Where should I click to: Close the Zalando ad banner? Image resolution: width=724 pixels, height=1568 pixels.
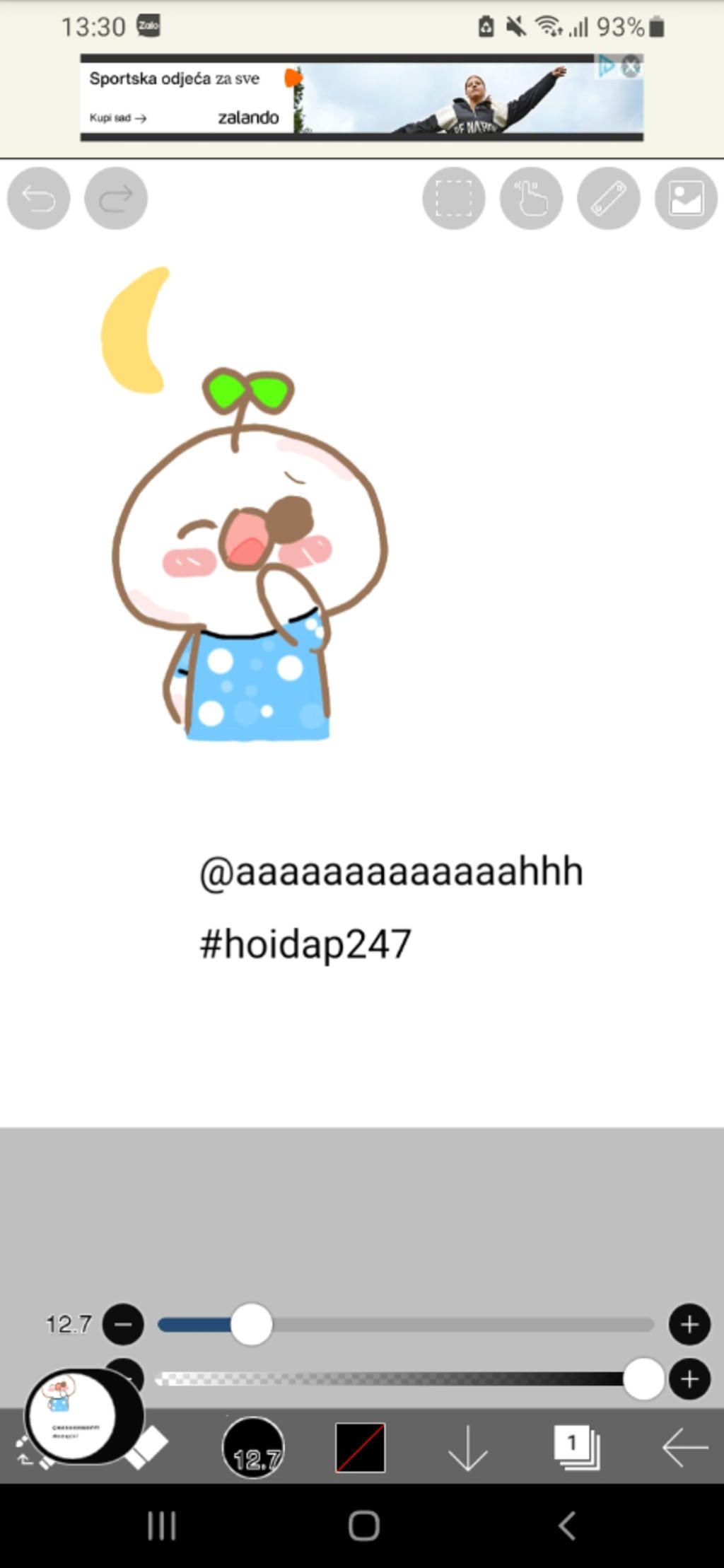pyautogui.click(x=631, y=67)
